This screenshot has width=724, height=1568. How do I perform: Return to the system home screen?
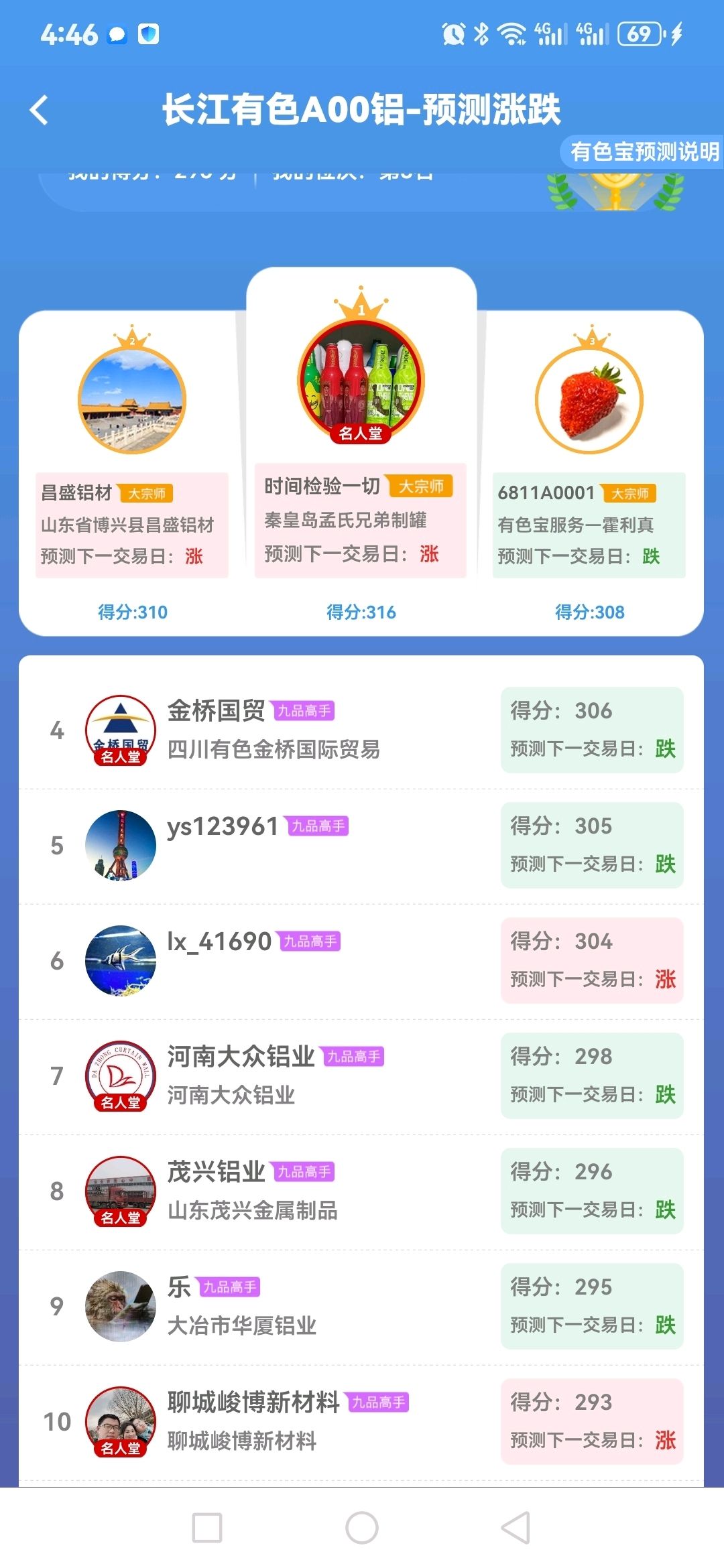[x=362, y=1528]
